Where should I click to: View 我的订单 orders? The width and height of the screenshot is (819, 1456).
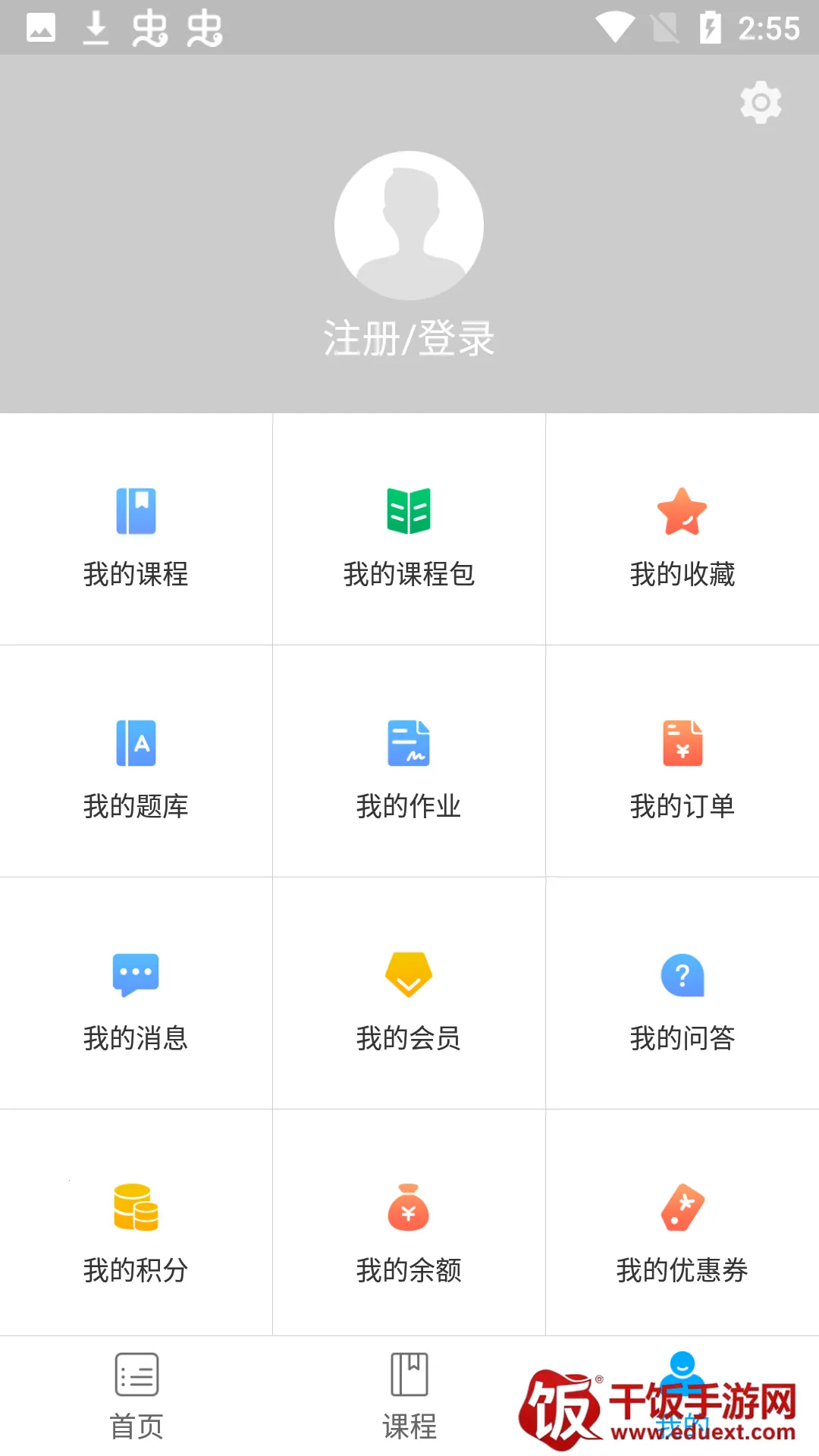pyautogui.click(x=682, y=763)
